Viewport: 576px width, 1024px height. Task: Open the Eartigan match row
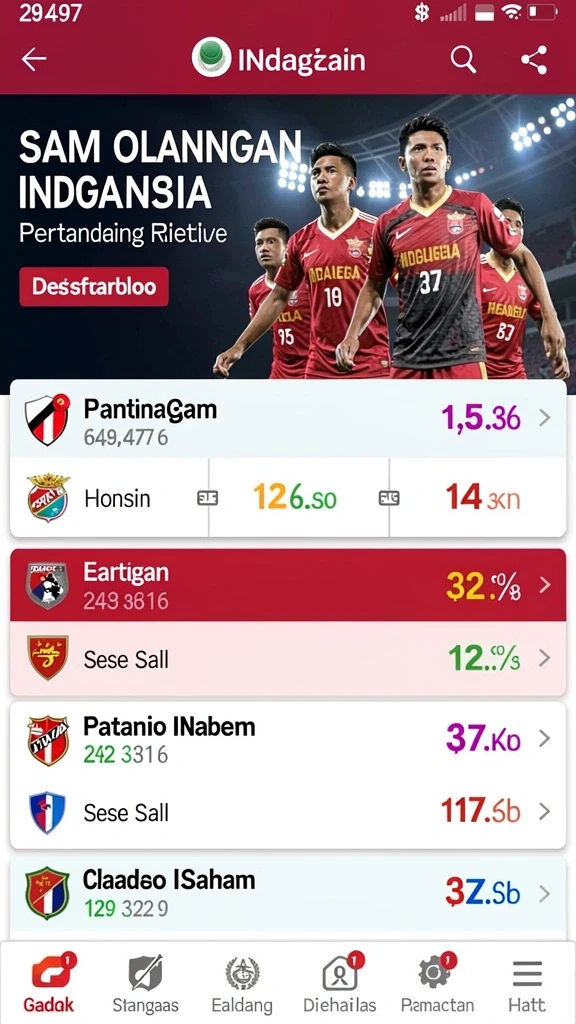tap(288, 585)
